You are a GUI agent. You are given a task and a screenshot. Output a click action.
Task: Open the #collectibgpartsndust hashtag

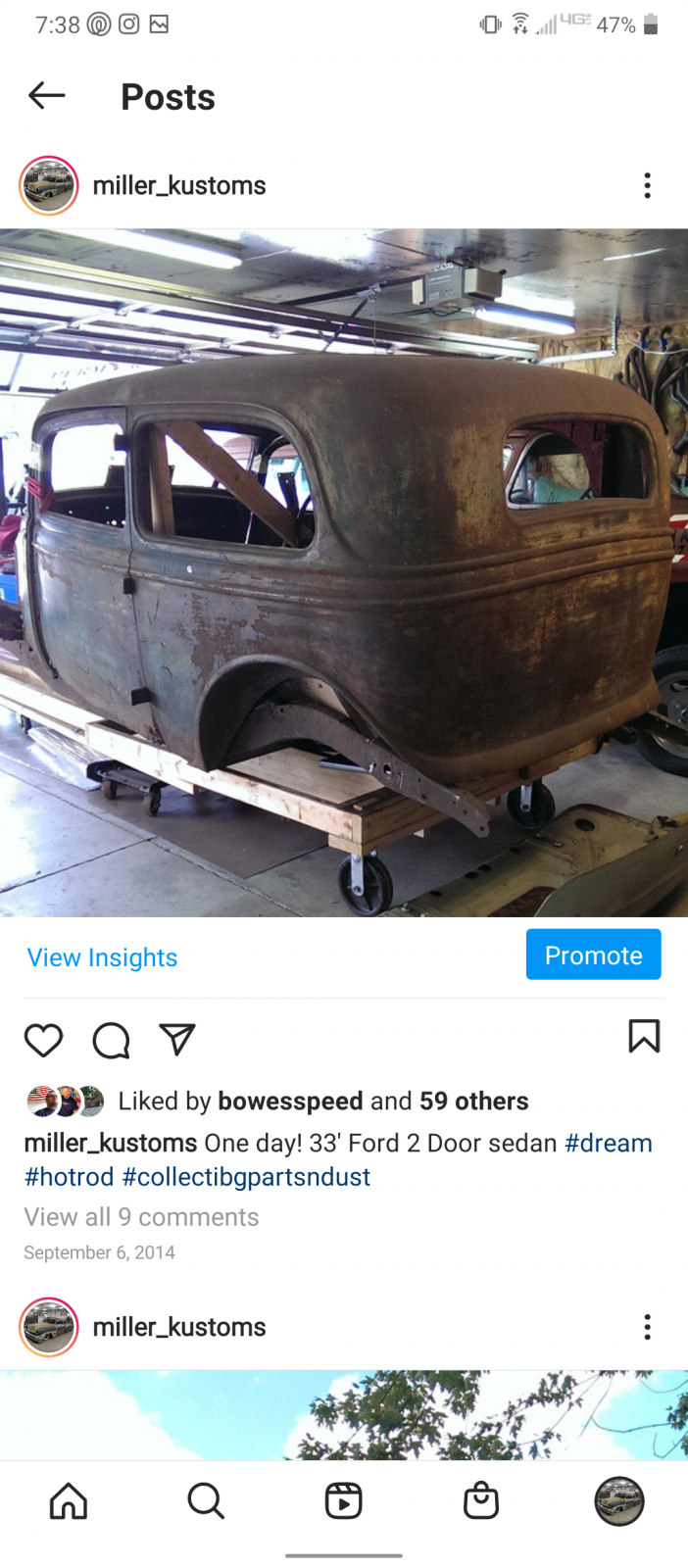point(246,1176)
